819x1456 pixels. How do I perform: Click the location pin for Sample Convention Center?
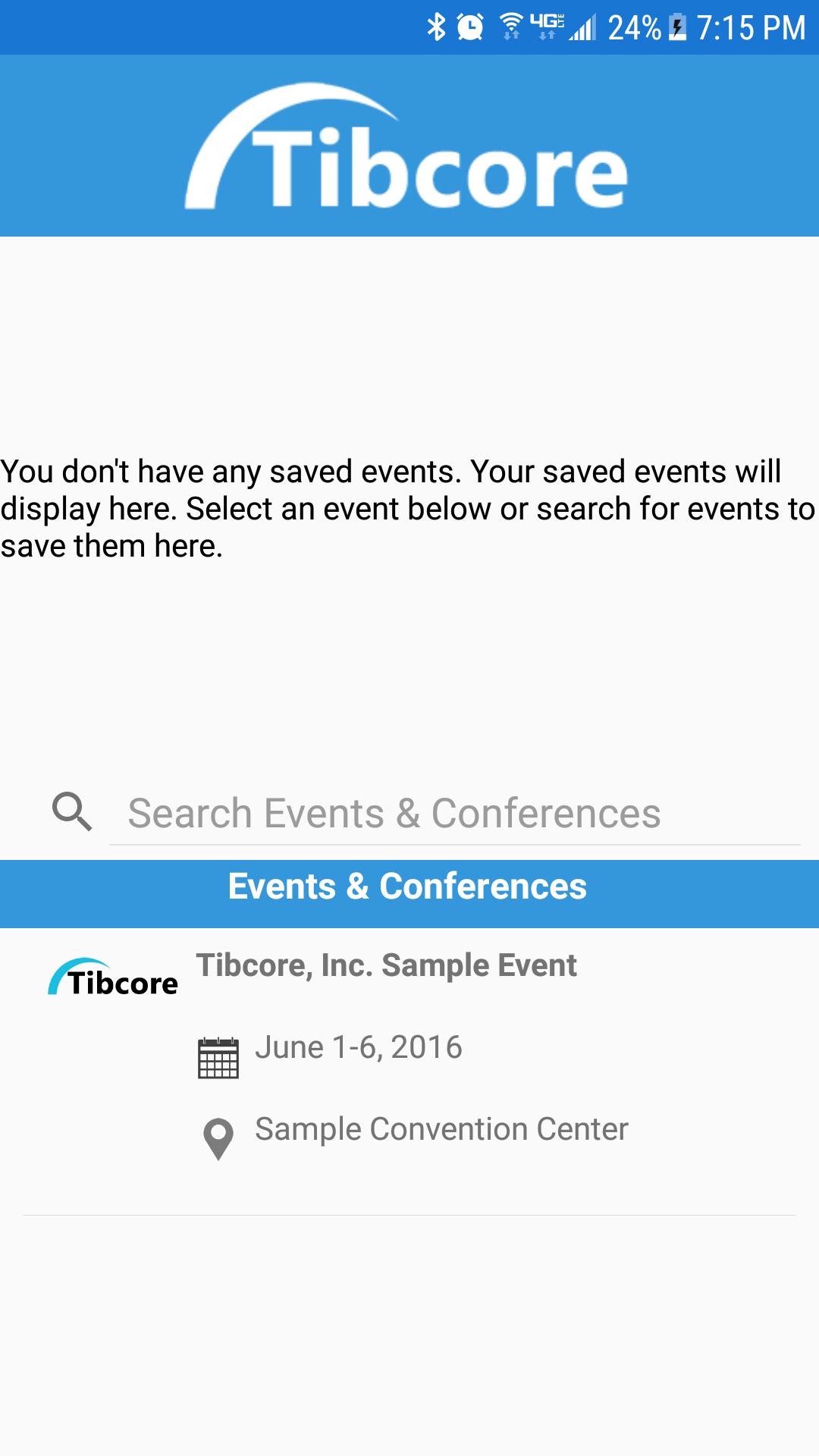click(218, 1135)
